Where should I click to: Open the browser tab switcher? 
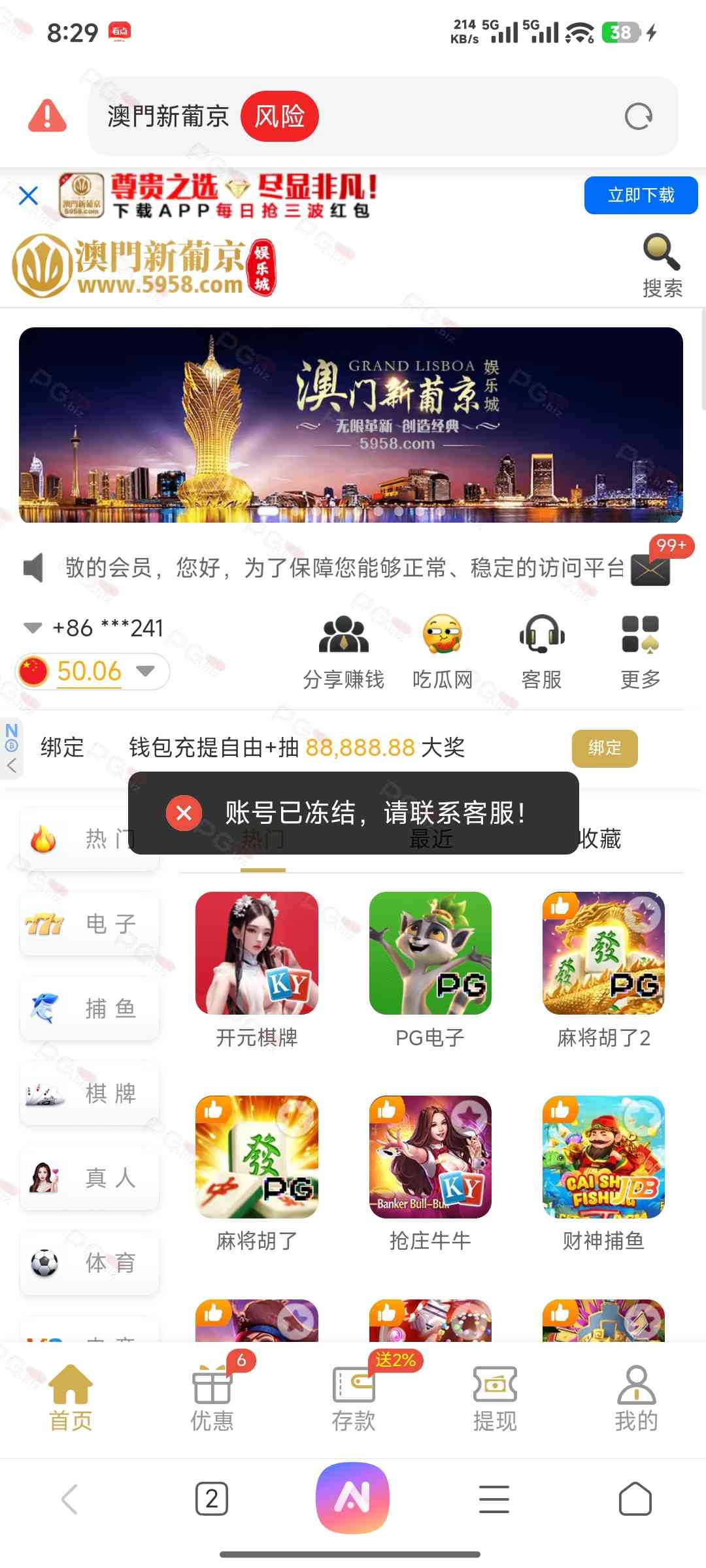[212, 1499]
